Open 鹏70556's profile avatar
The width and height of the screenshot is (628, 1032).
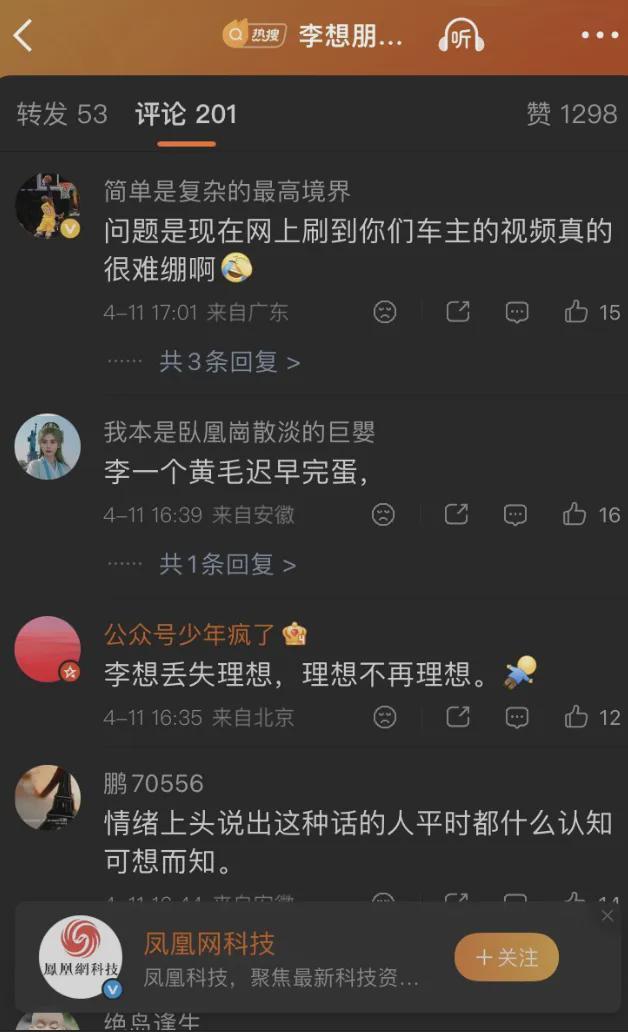pyautogui.click(x=47, y=797)
